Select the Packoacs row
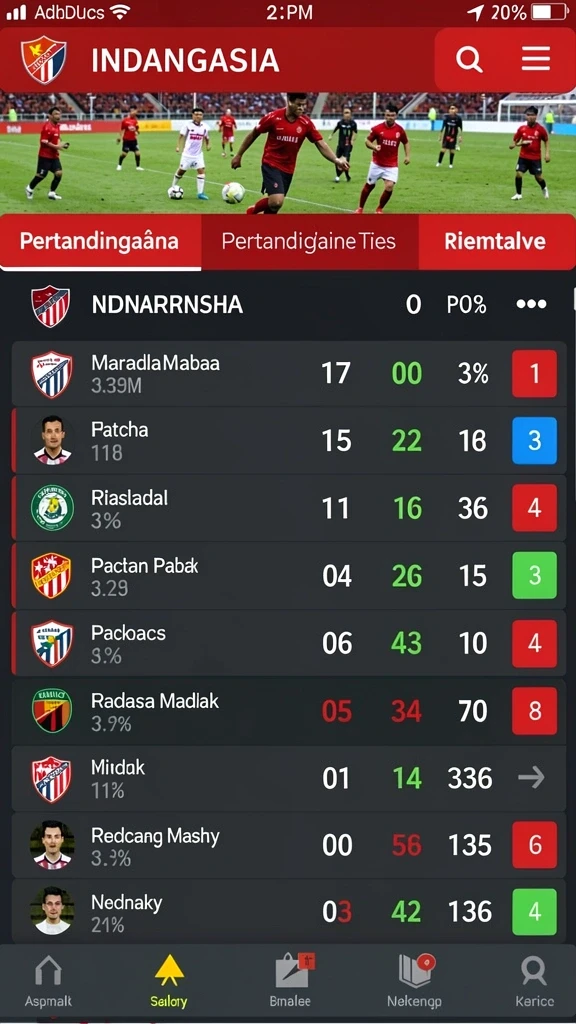Image resolution: width=576 pixels, height=1024 pixels. [288, 643]
